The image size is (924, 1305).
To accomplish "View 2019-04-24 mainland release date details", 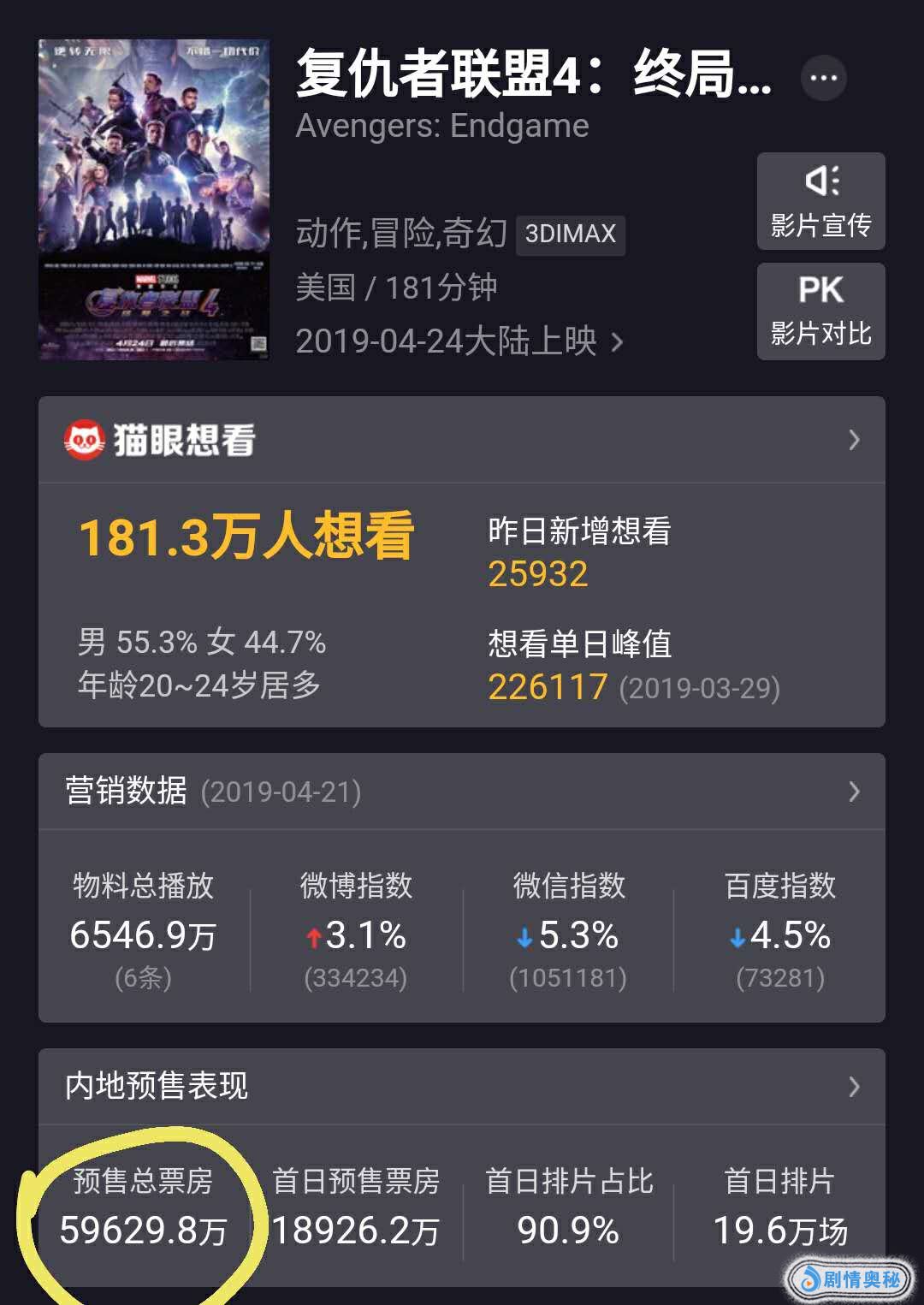I will pyautogui.click(x=459, y=341).
